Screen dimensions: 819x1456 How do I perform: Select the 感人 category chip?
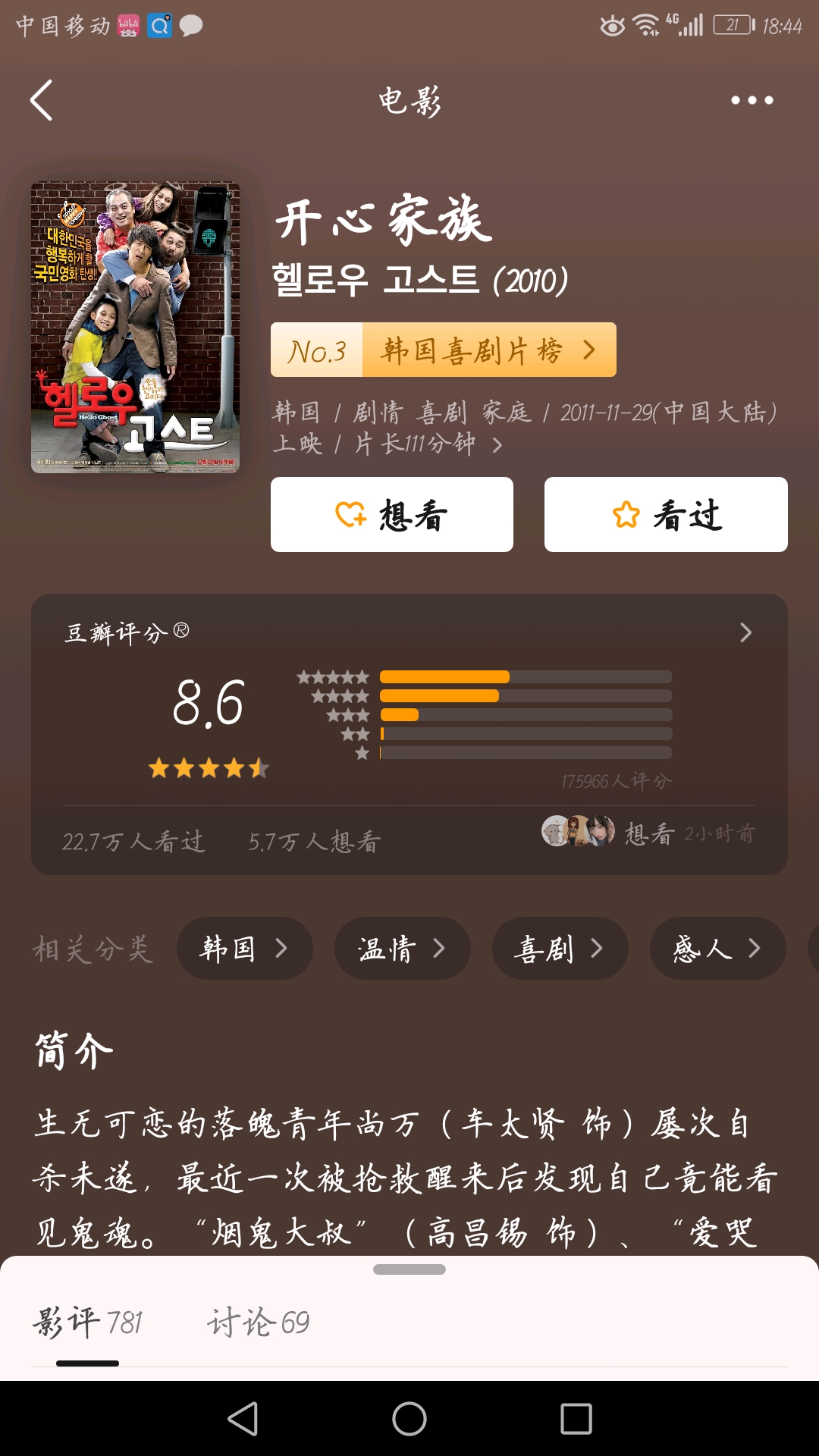point(717,948)
